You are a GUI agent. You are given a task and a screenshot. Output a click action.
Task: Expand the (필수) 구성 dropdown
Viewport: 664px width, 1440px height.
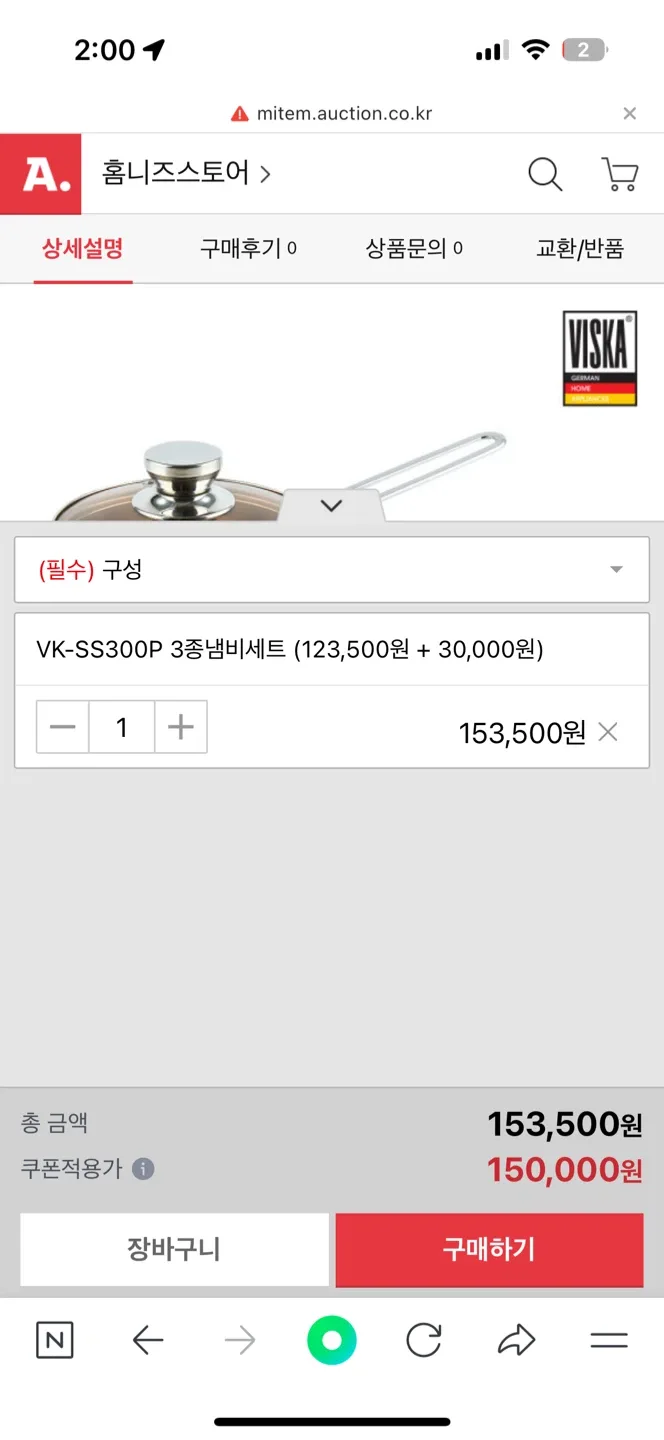331,570
